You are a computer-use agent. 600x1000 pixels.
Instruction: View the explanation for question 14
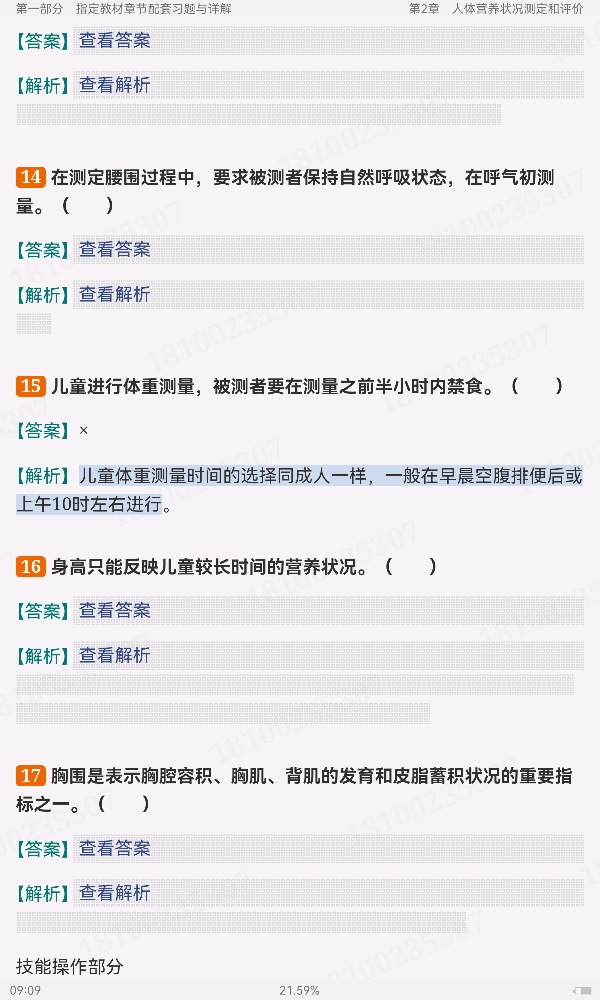pyautogui.click(x=115, y=294)
